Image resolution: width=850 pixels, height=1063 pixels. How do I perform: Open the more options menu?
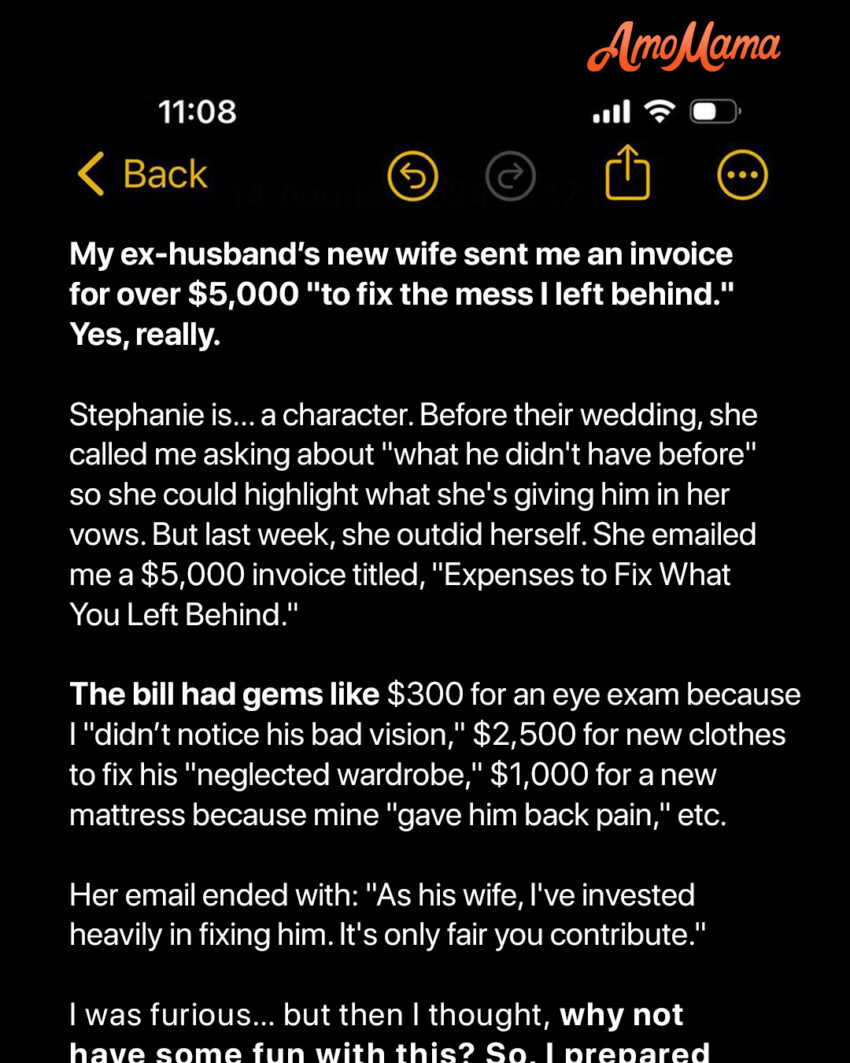point(743,177)
